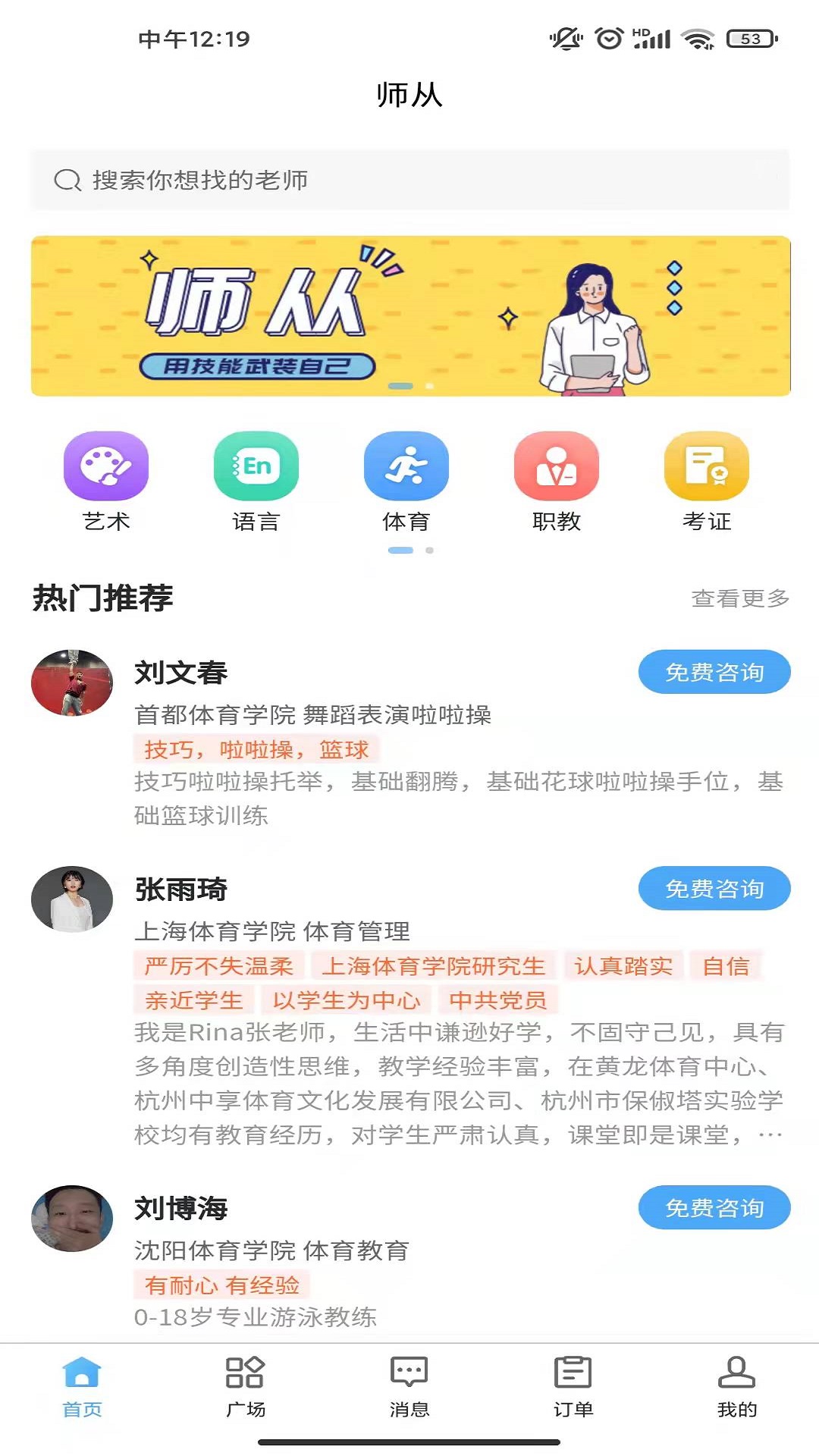Open the 语言 category
The height and width of the screenshot is (1456, 819).
pyautogui.click(x=256, y=481)
